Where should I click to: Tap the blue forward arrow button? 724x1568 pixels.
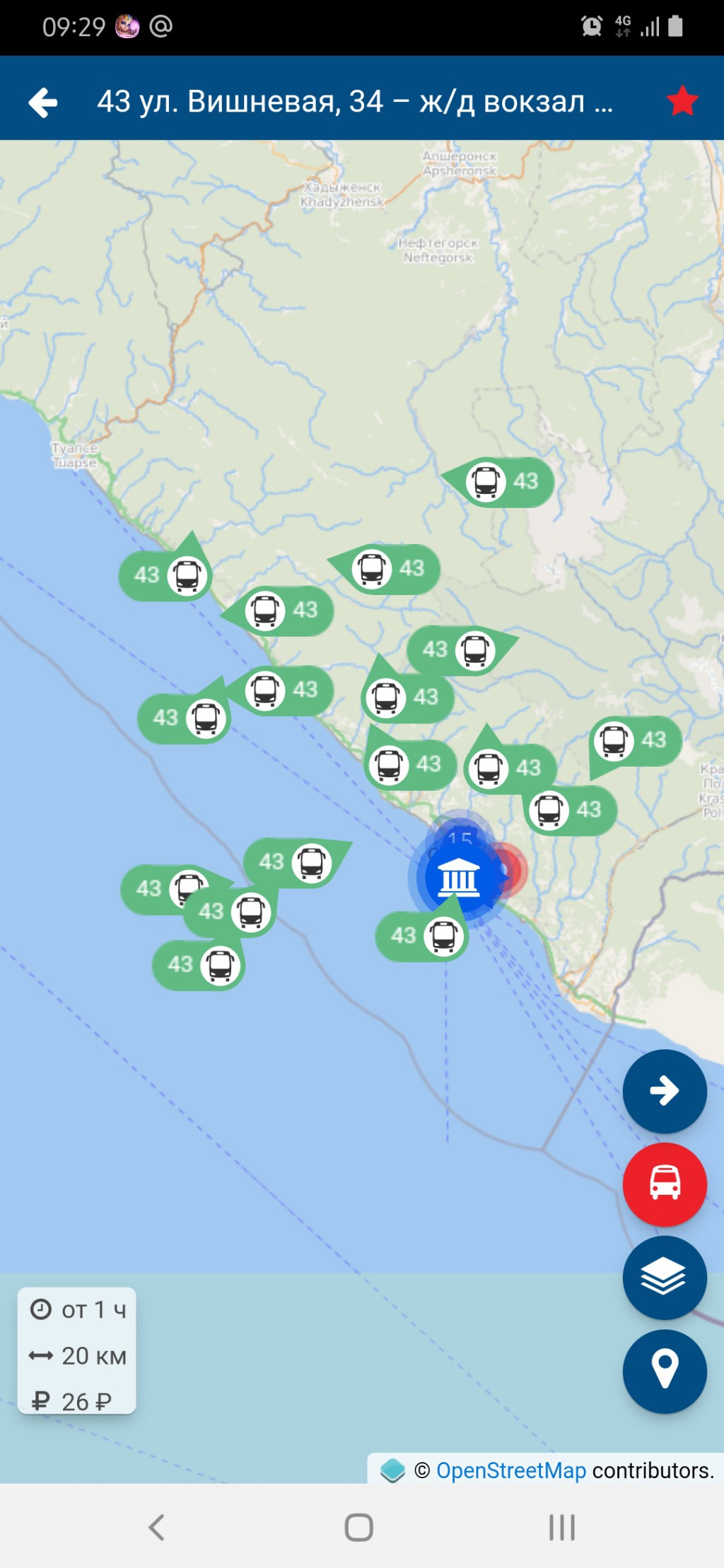tap(664, 1090)
